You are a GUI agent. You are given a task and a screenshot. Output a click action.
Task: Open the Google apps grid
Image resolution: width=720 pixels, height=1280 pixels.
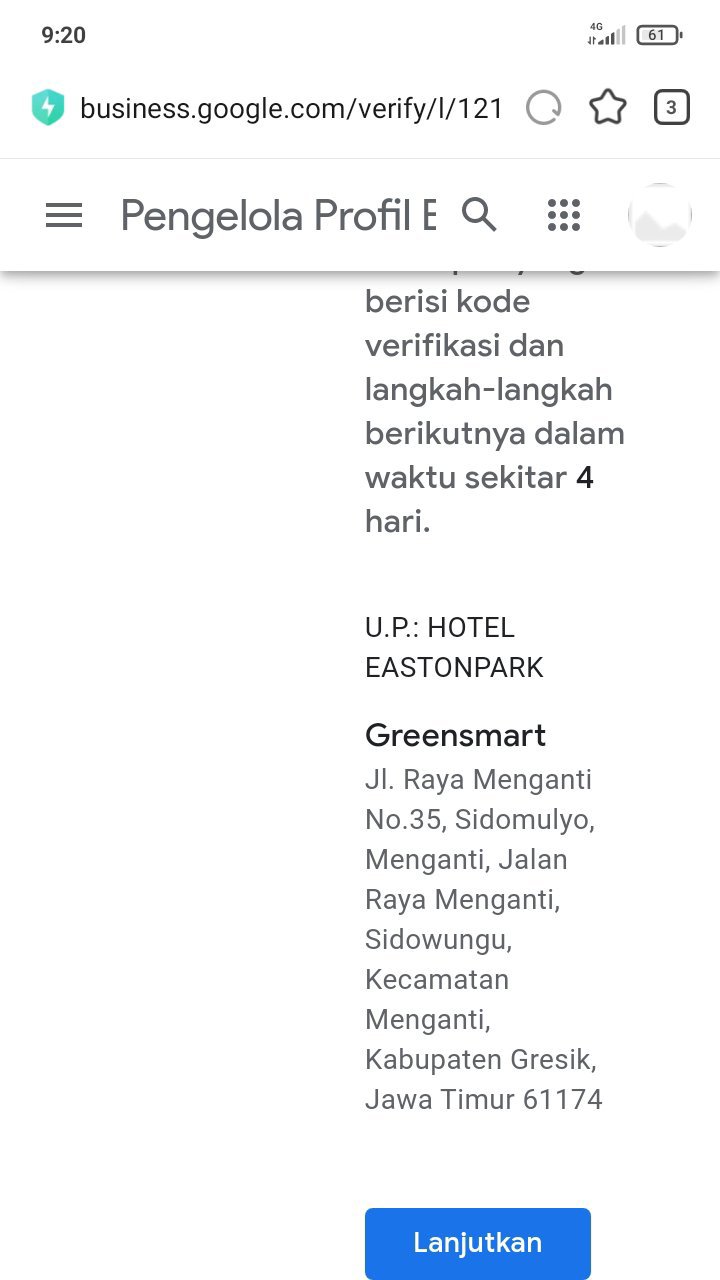tap(564, 215)
